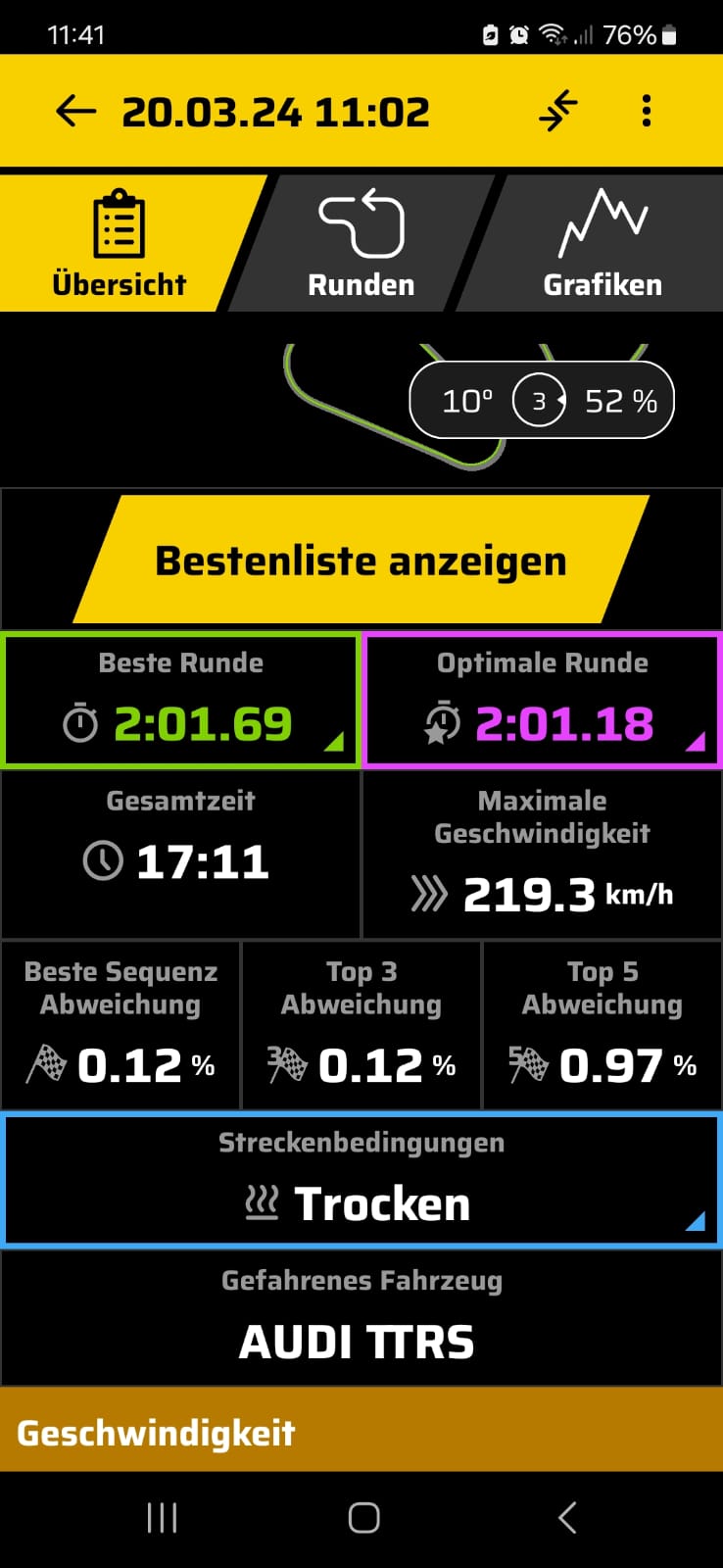Change Streckenbedingungen Trocken setting
723x1568 pixels.
click(x=361, y=1180)
